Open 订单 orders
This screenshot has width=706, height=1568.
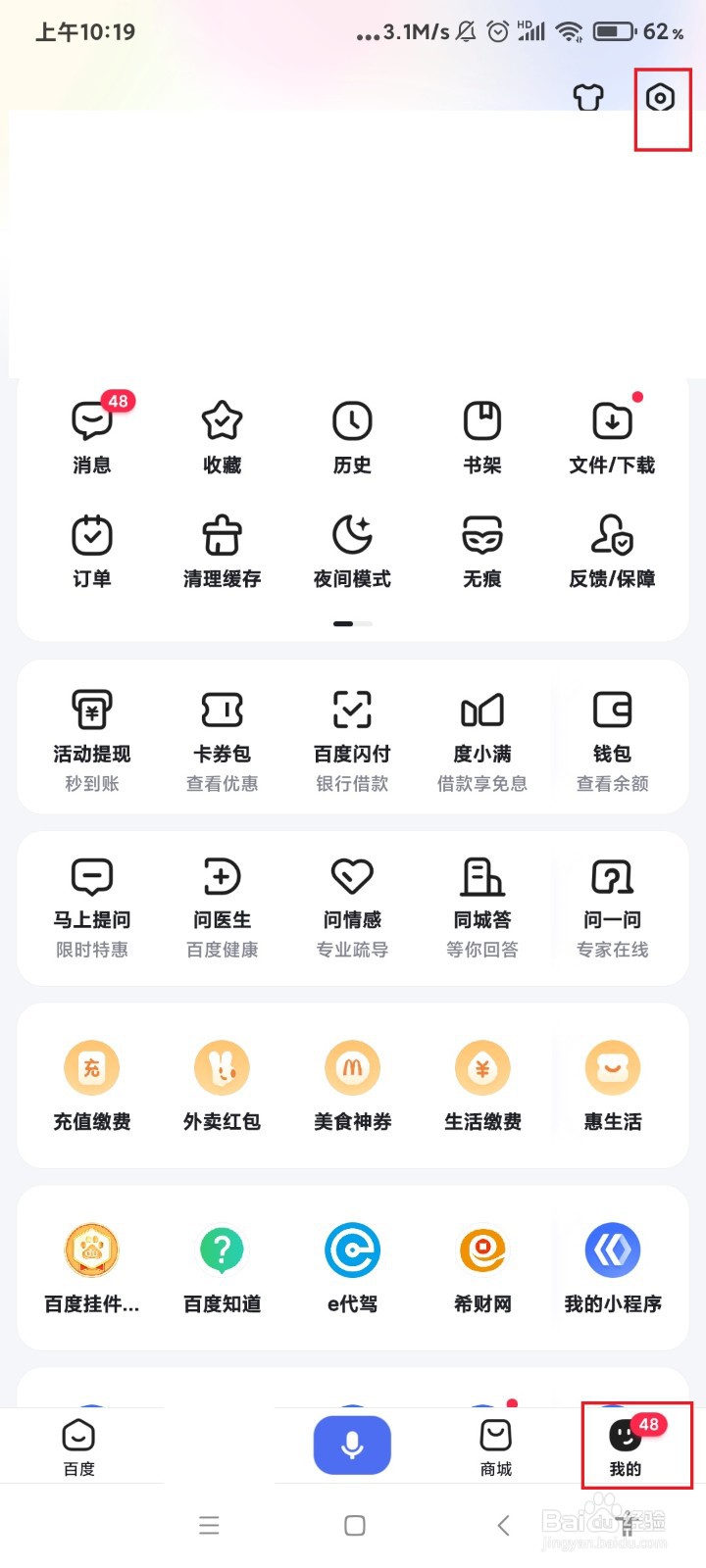(92, 551)
